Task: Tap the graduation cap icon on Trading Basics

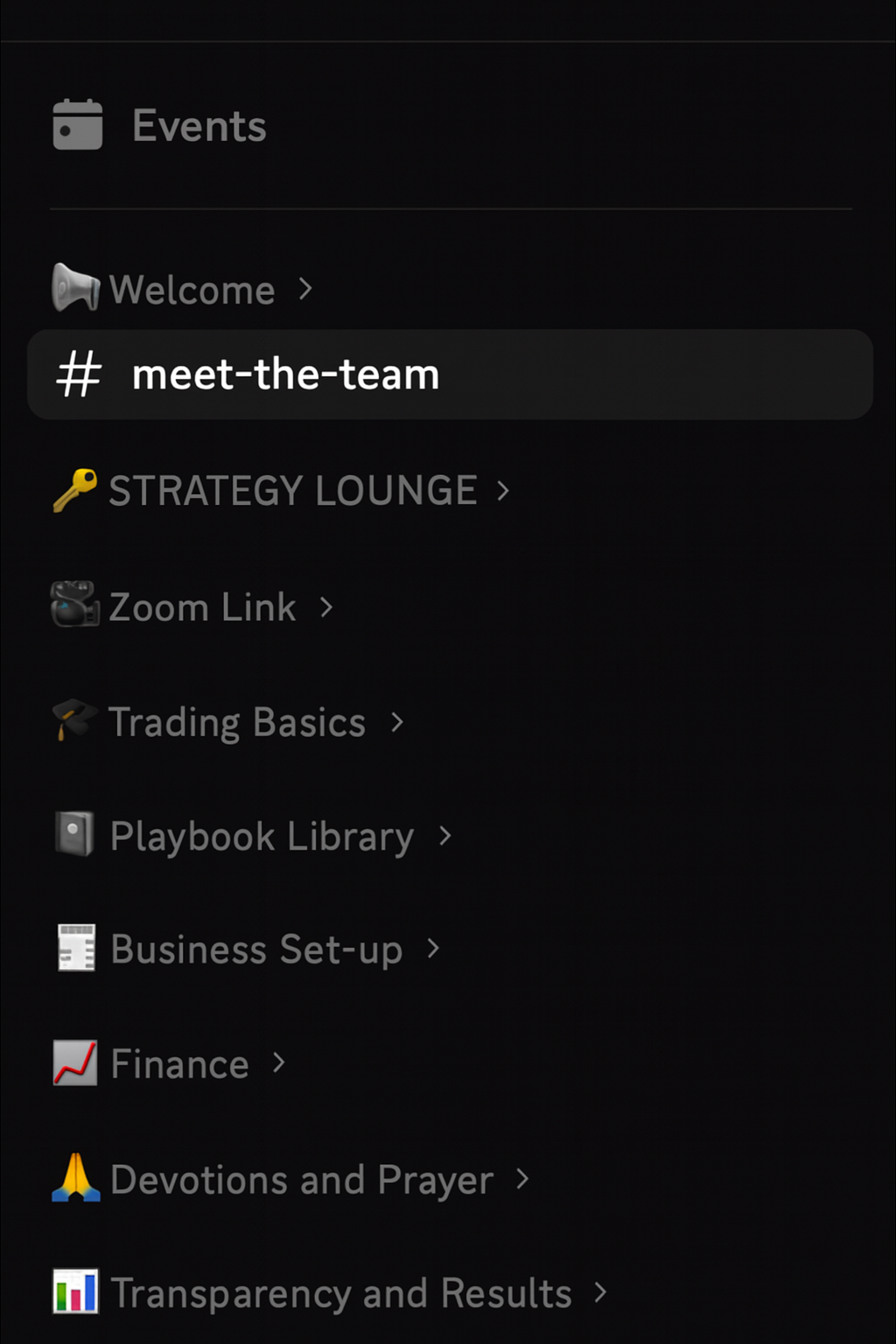Action: point(74,722)
